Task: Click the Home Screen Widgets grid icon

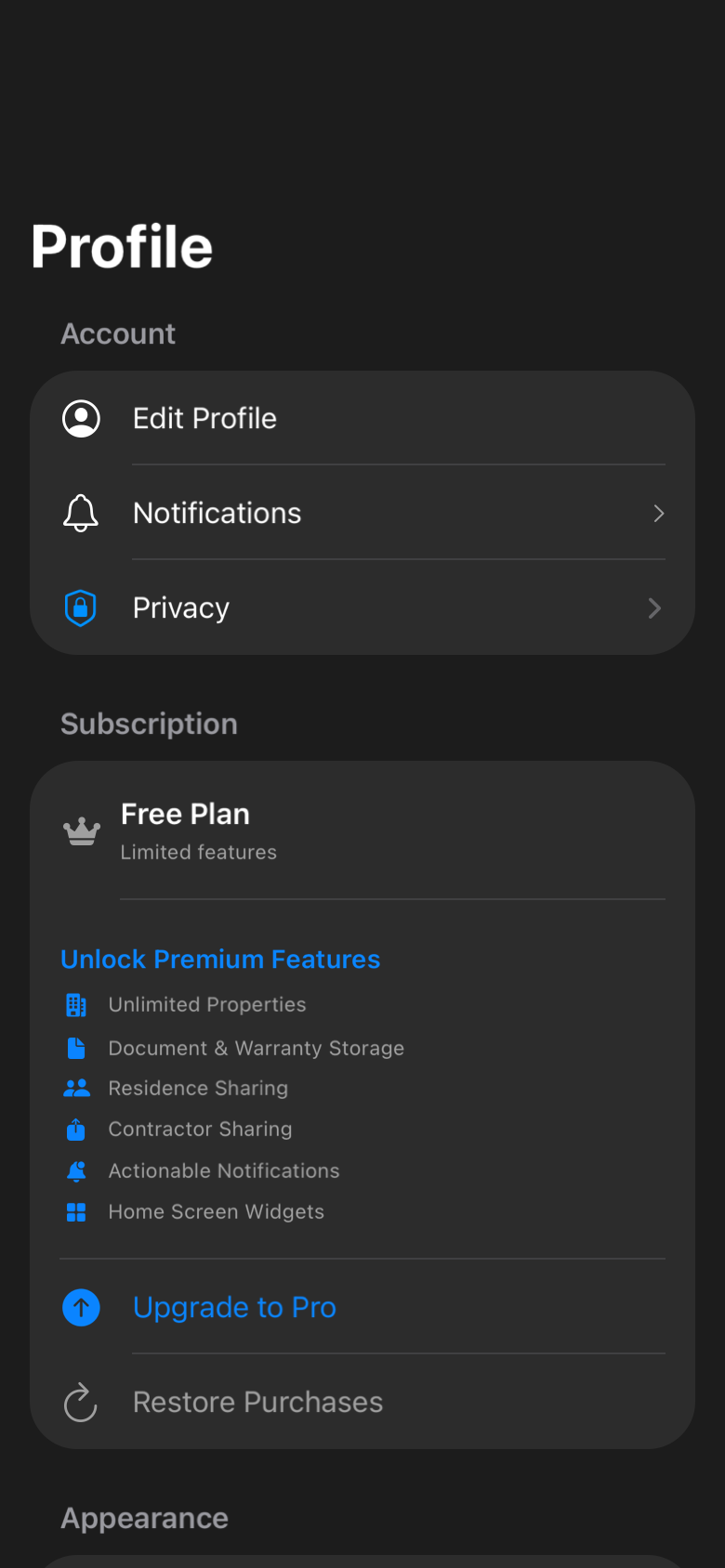Action: tap(76, 1210)
